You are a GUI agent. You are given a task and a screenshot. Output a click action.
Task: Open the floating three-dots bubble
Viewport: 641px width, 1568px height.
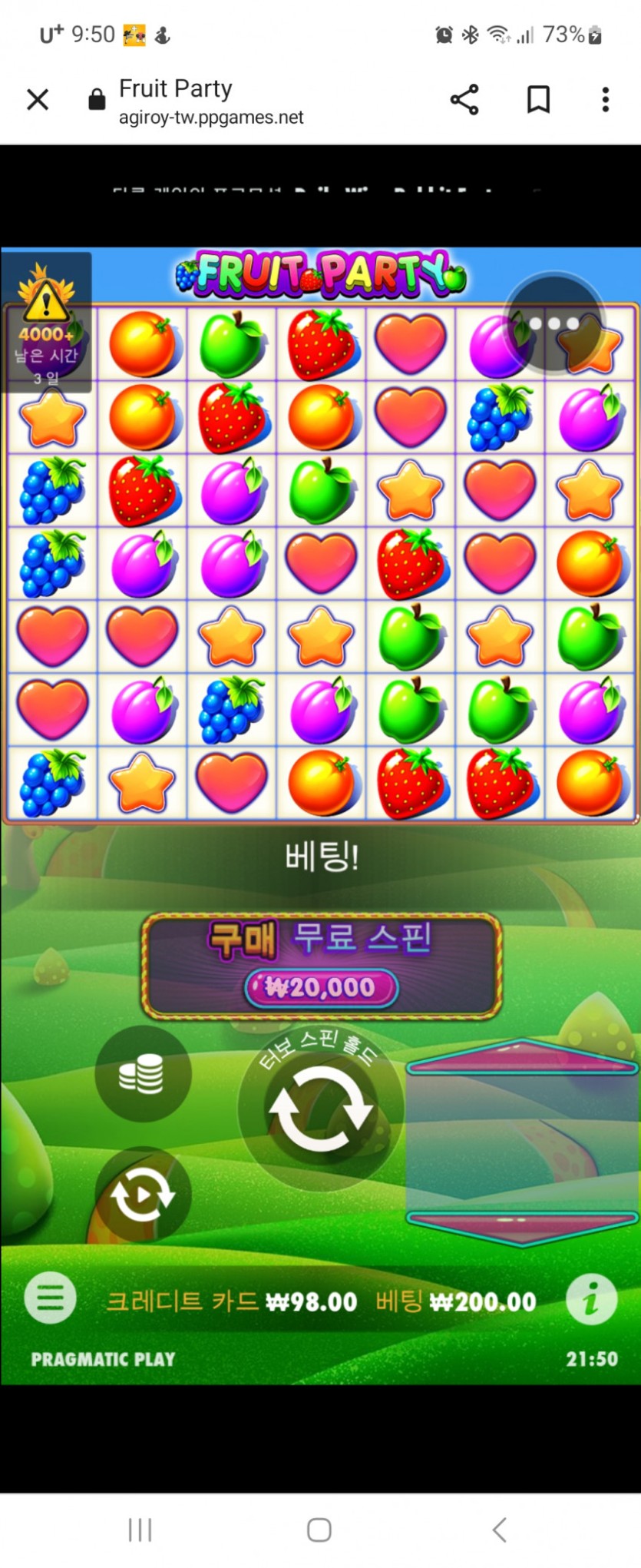point(553,323)
